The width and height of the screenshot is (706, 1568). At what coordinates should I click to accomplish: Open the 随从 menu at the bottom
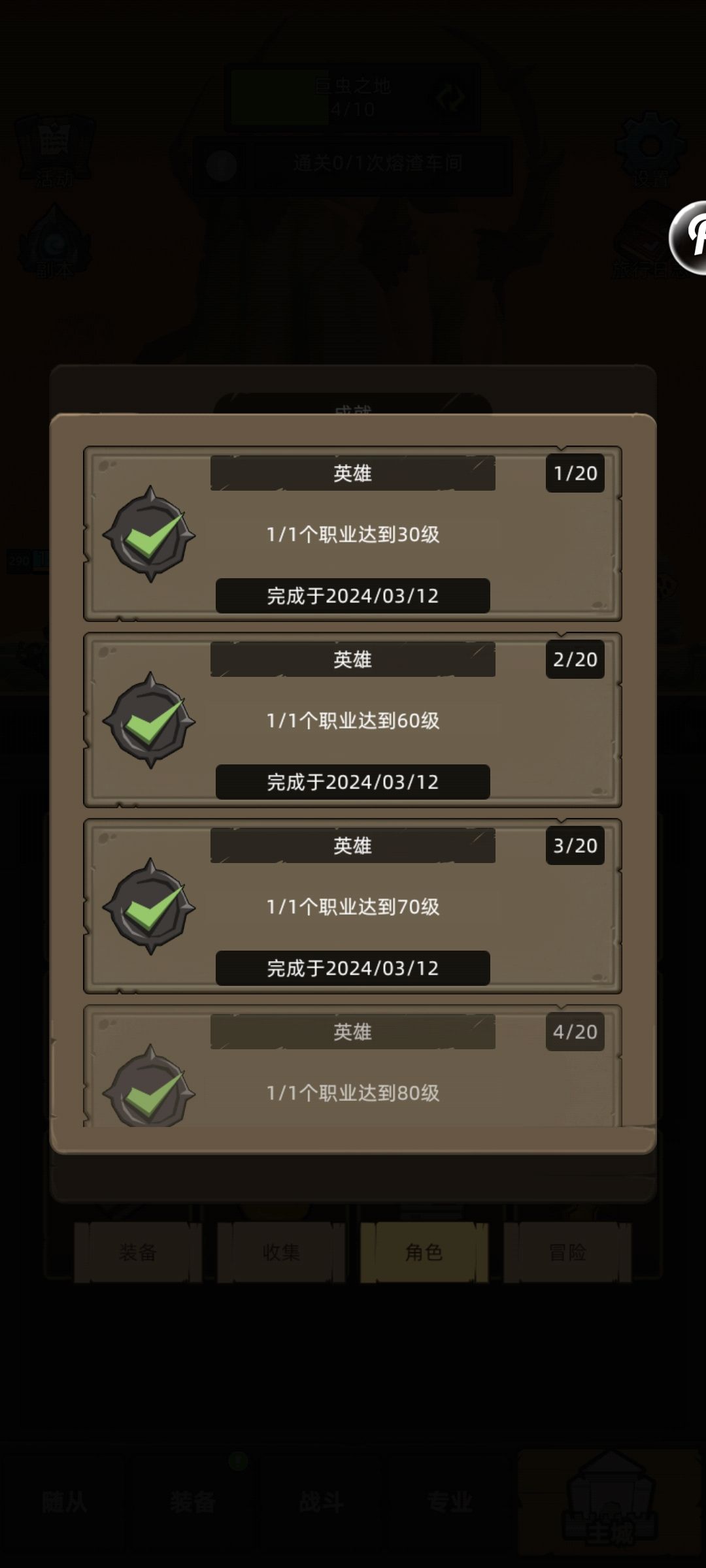[65, 1503]
